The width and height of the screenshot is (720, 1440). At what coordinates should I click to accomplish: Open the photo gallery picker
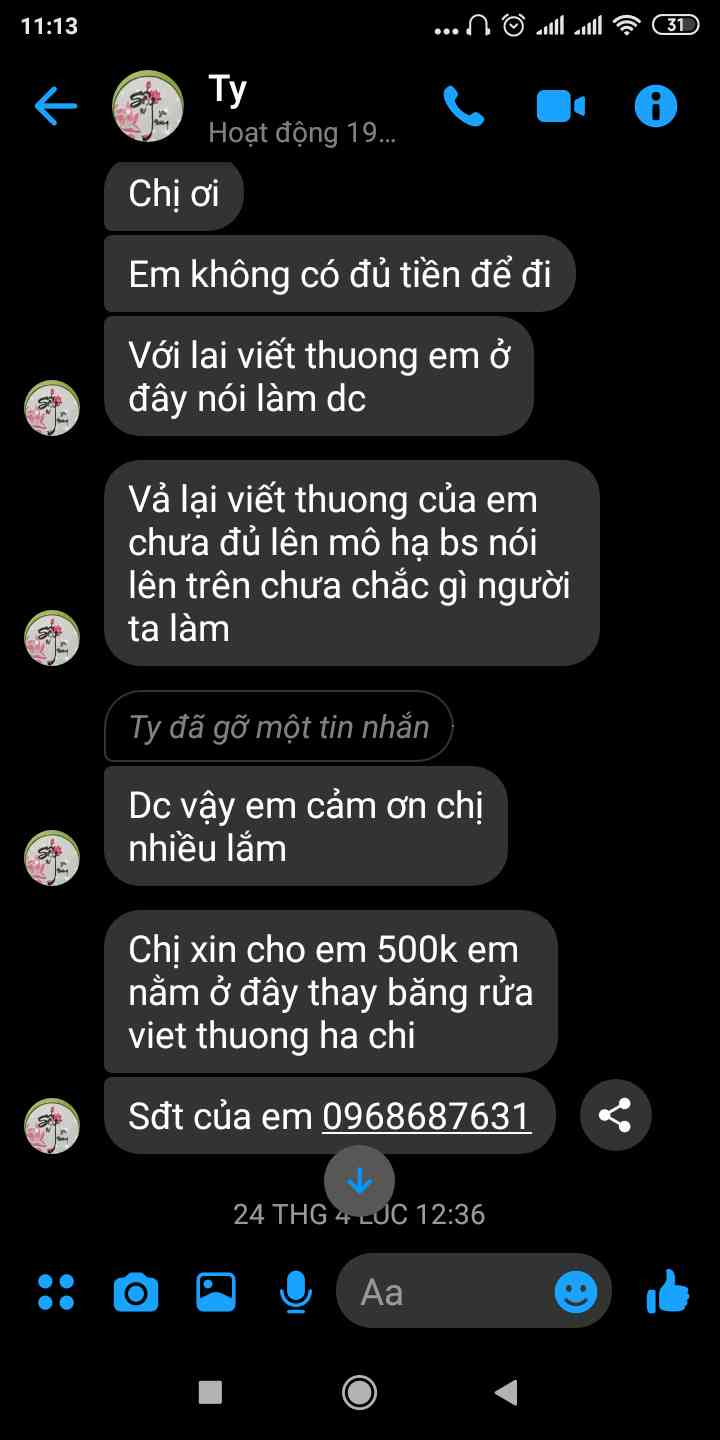[x=216, y=1292]
